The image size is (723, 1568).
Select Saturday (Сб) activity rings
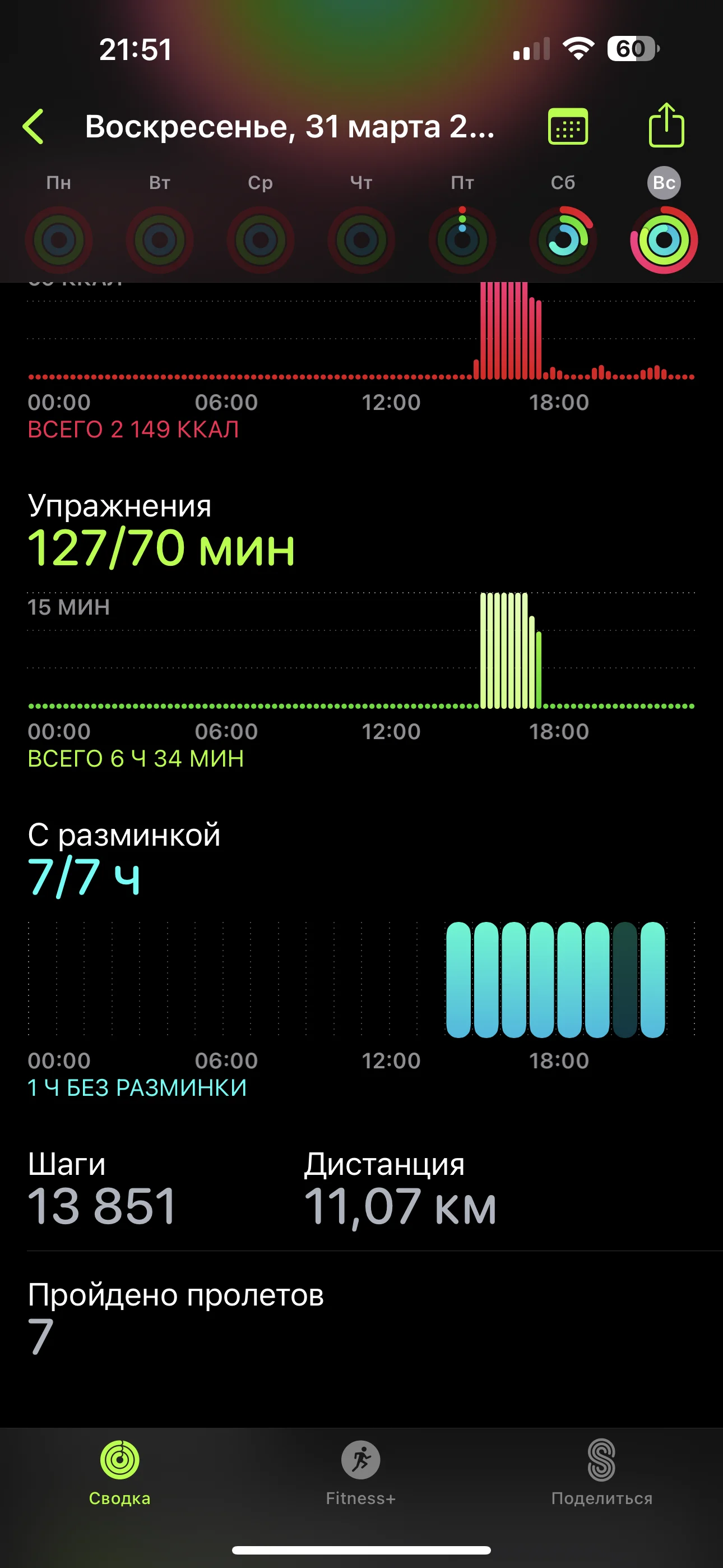563,239
